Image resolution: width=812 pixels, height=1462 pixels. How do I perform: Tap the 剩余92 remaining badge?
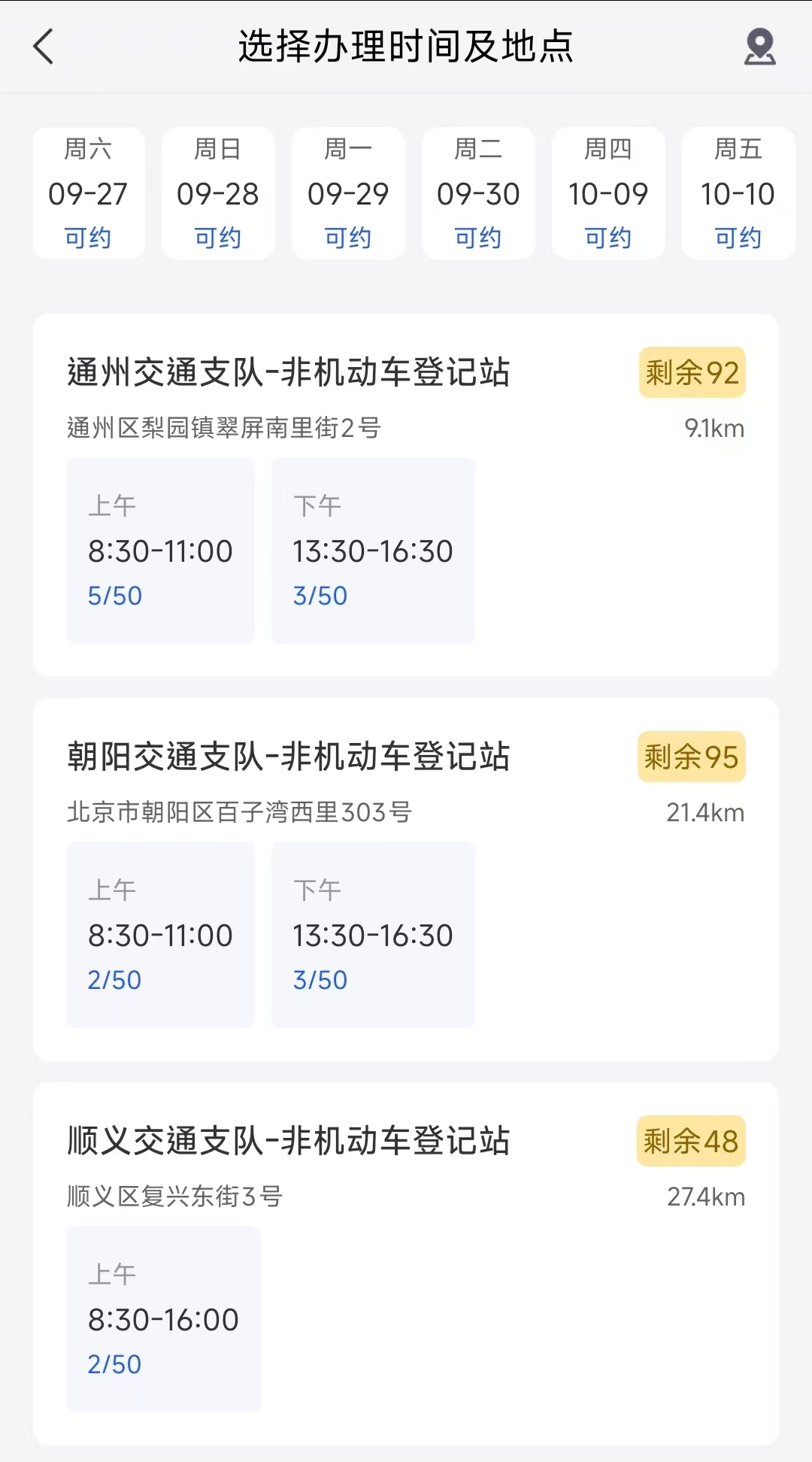pos(690,372)
